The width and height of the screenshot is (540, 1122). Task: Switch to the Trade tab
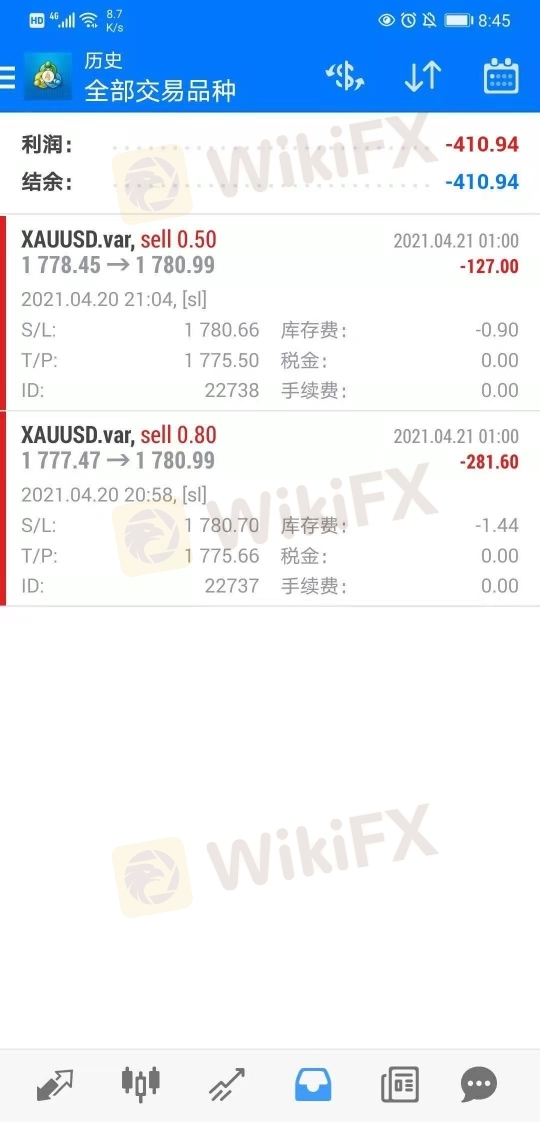(227, 1085)
